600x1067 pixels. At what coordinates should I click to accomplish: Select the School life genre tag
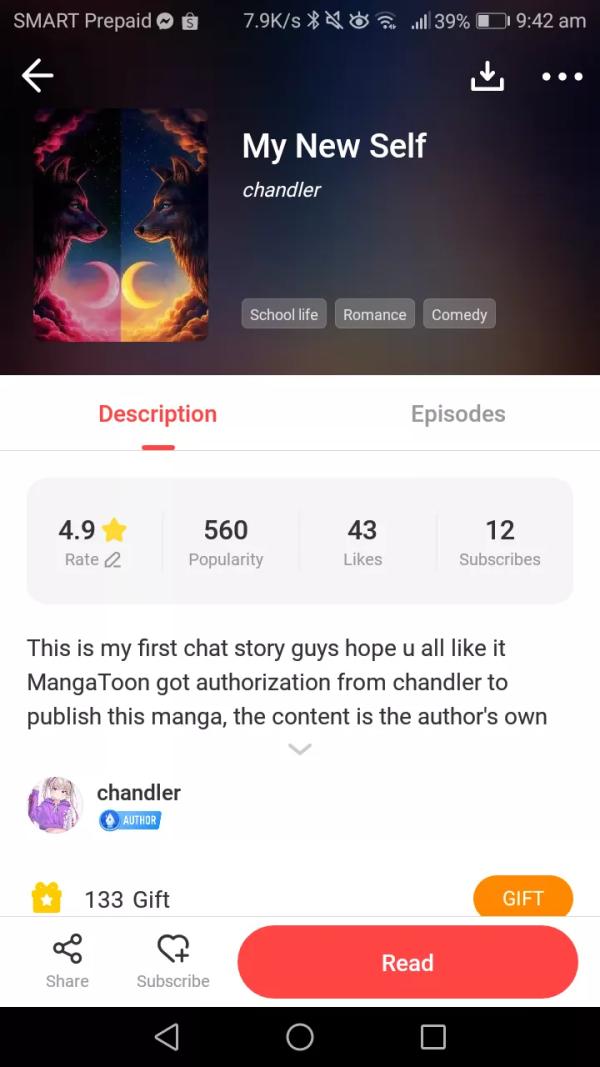tap(283, 314)
